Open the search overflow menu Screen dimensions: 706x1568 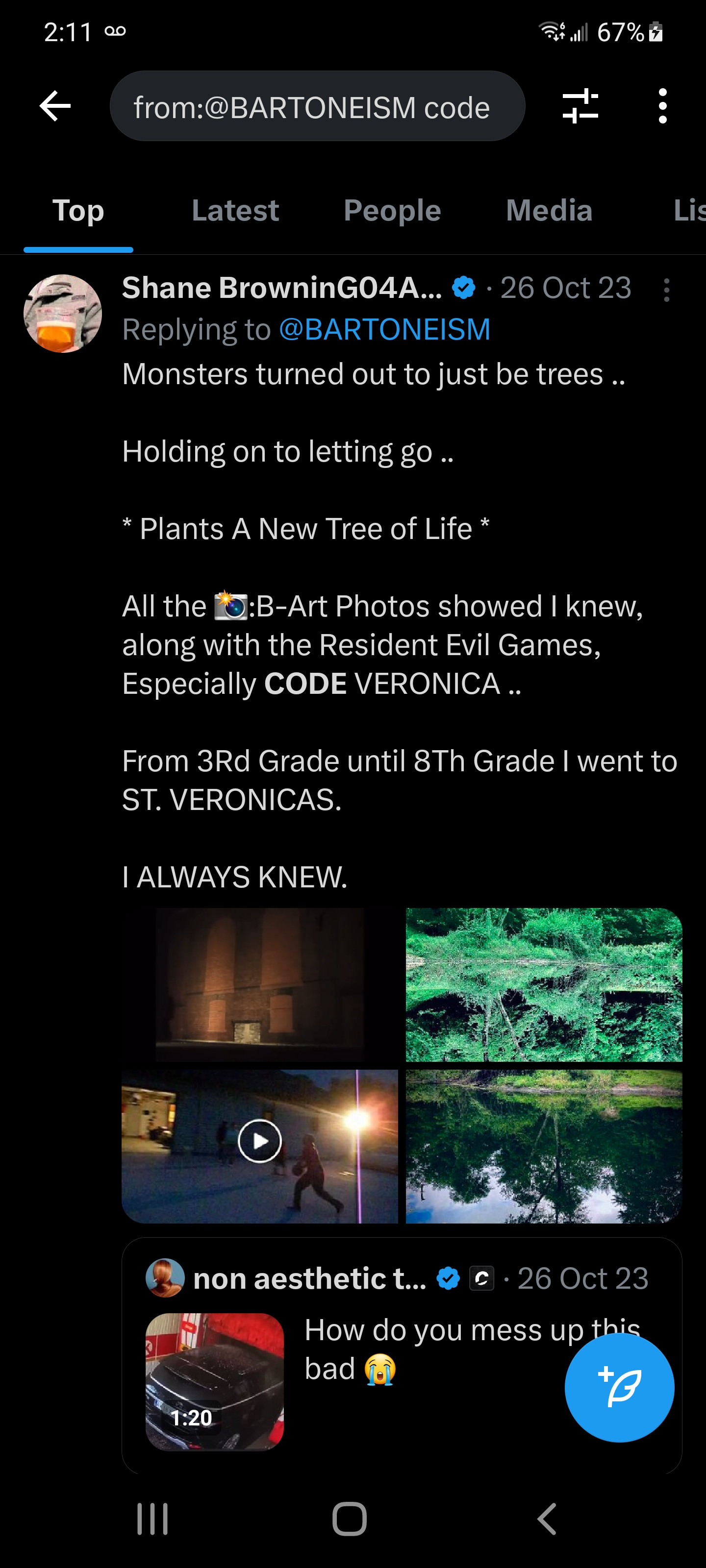coord(663,106)
